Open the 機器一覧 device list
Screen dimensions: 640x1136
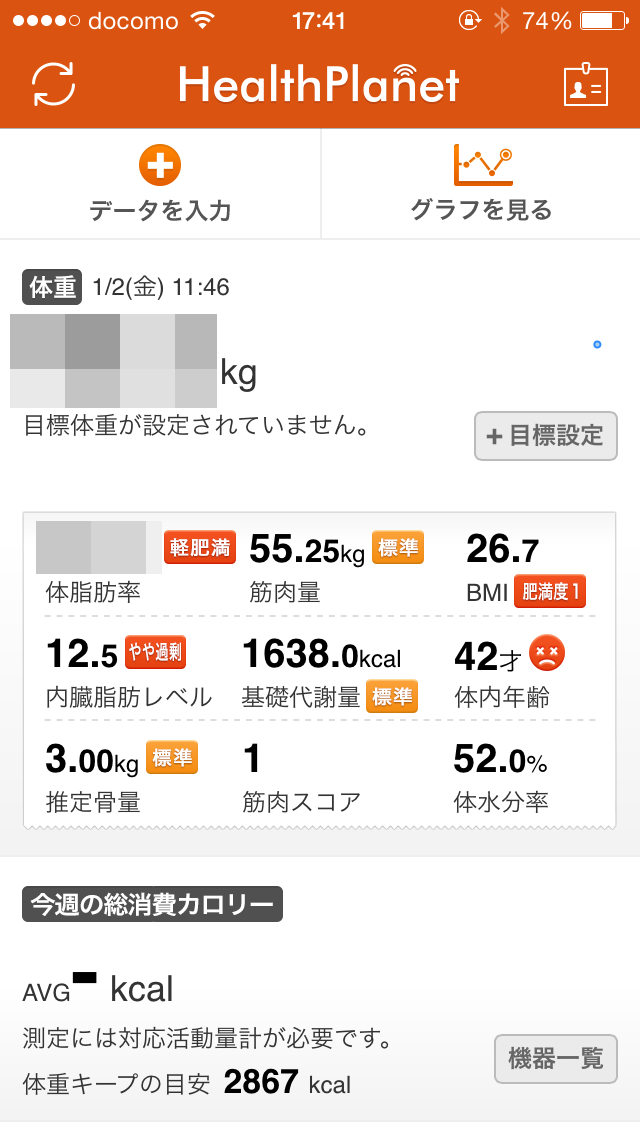pyautogui.click(x=556, y=1059)
